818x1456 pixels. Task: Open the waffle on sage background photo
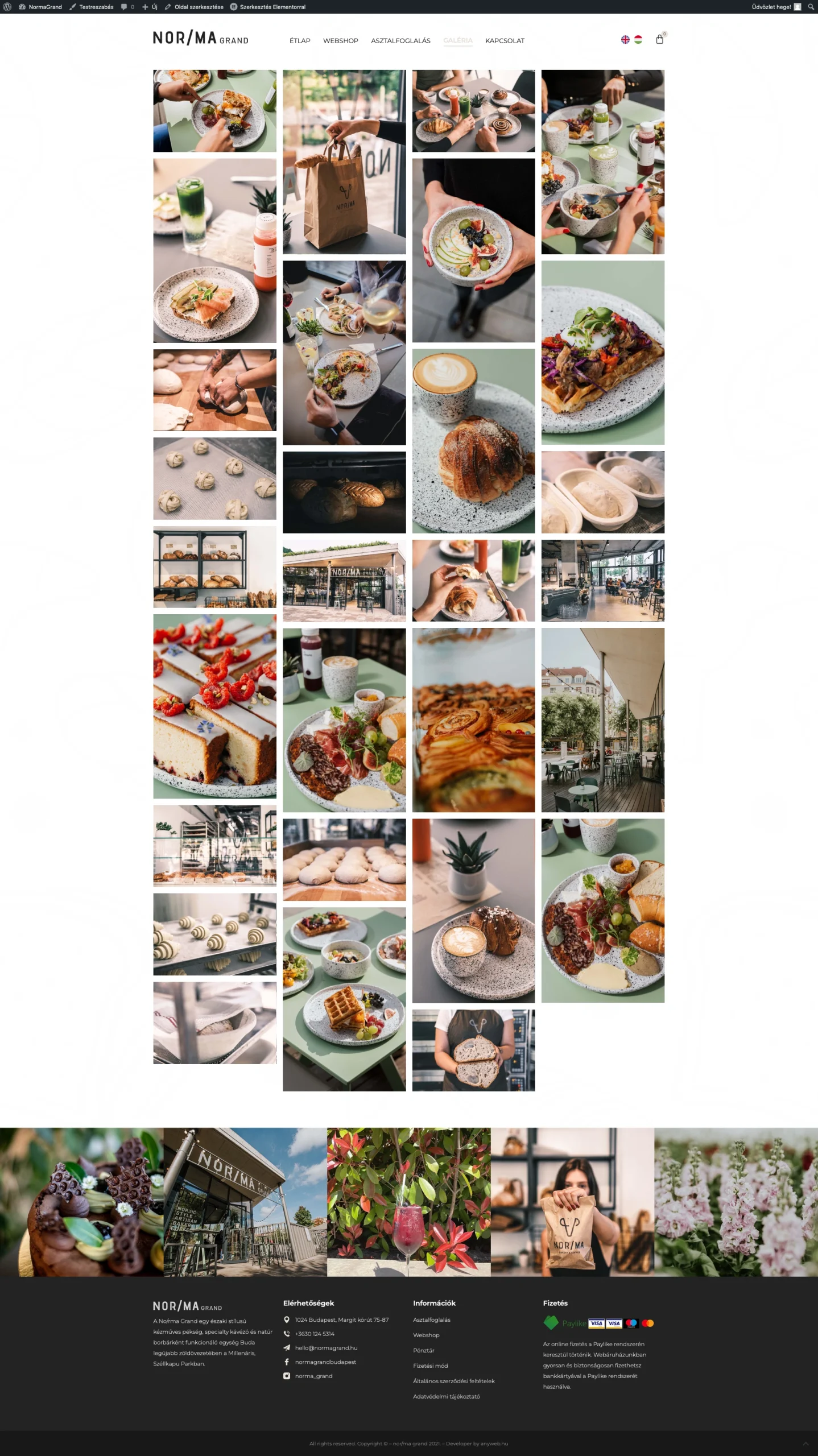[x=602, y=353]
